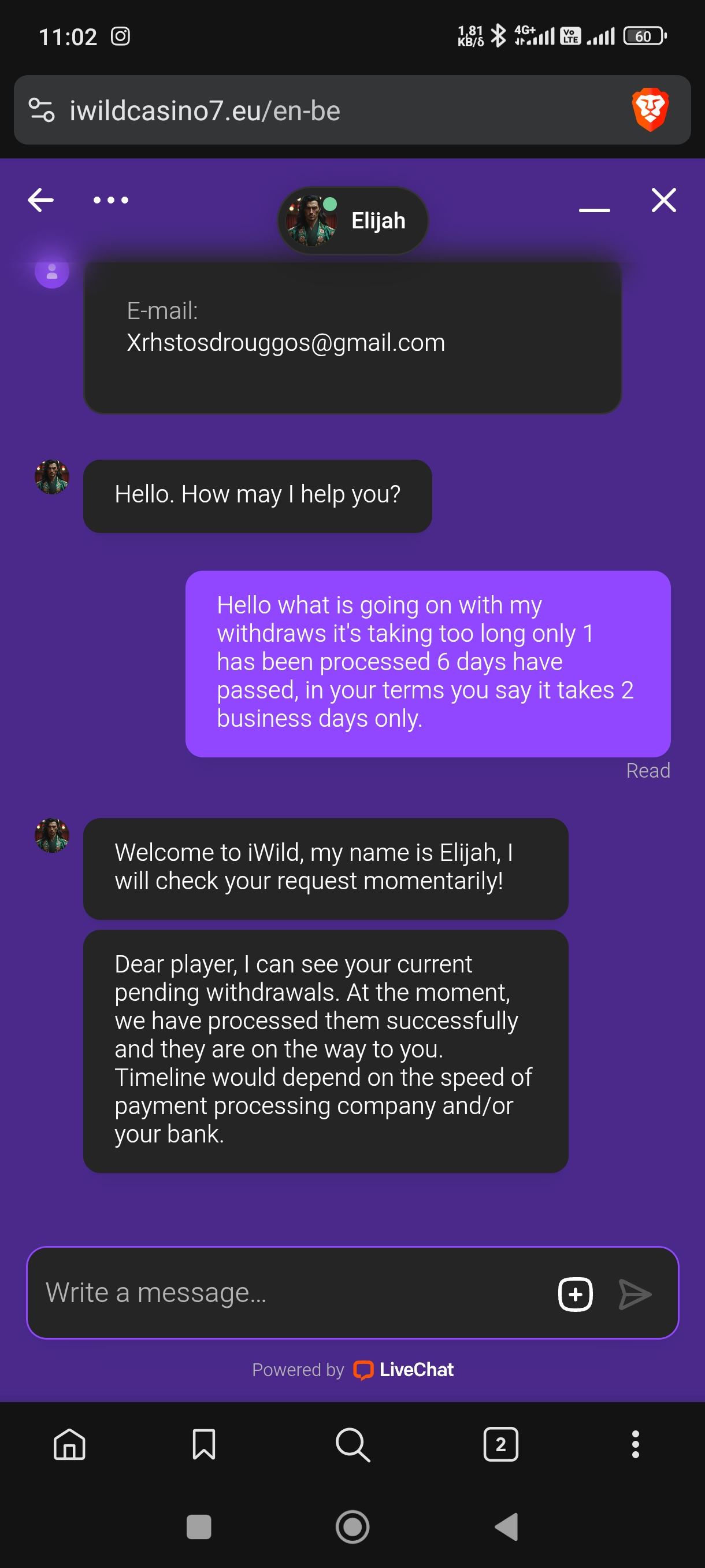The height and width of the screenshot is (1568, 705).
Task: Open the LiveChat powered-by link
Action: [x=403, y=1370]
